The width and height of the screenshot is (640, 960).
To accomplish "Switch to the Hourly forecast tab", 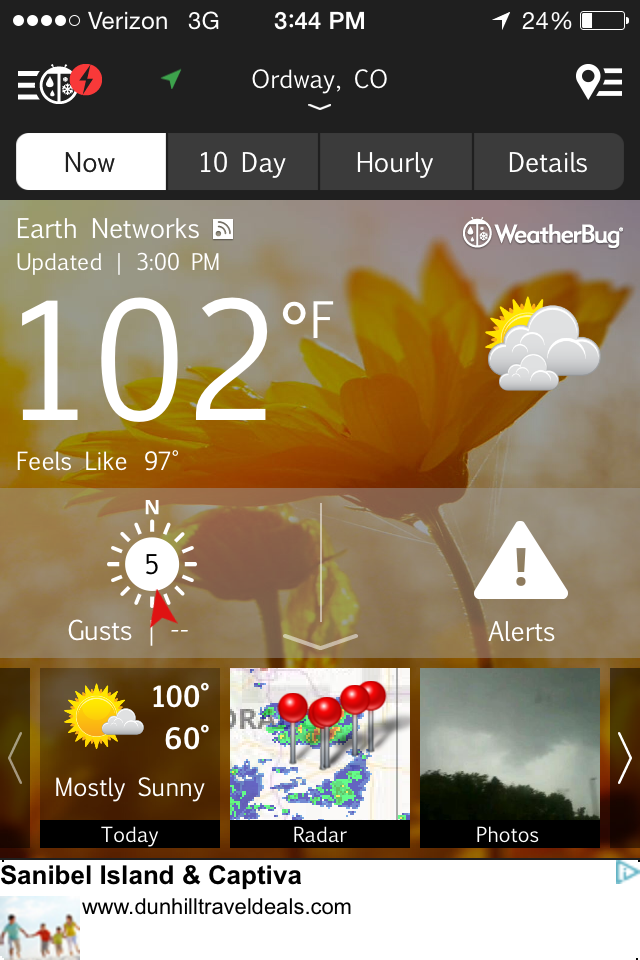I will [395, 162].
